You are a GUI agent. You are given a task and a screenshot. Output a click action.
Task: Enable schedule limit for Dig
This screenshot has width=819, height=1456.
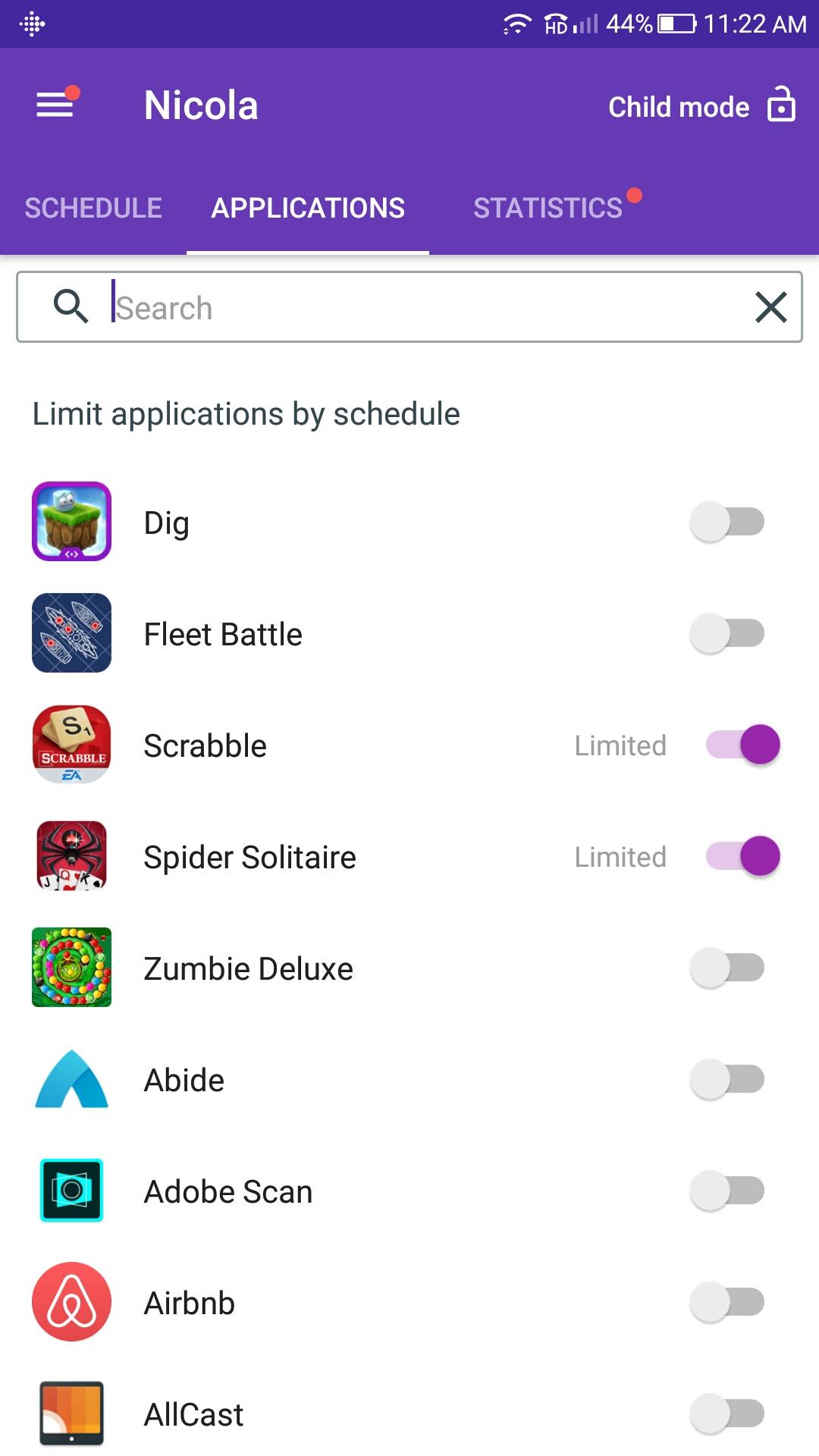point(726,522)
